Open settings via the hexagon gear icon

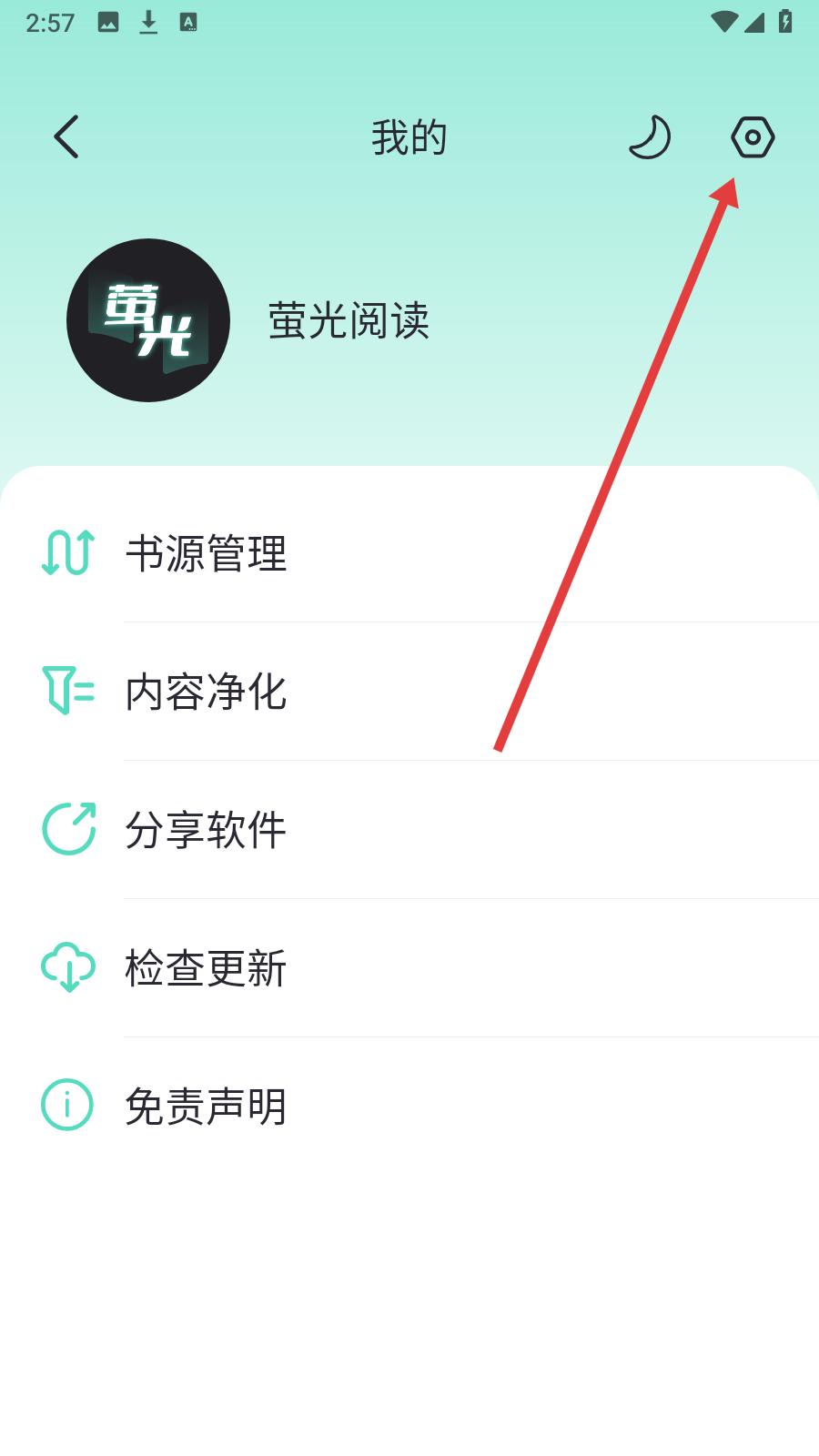click(753, 137)
